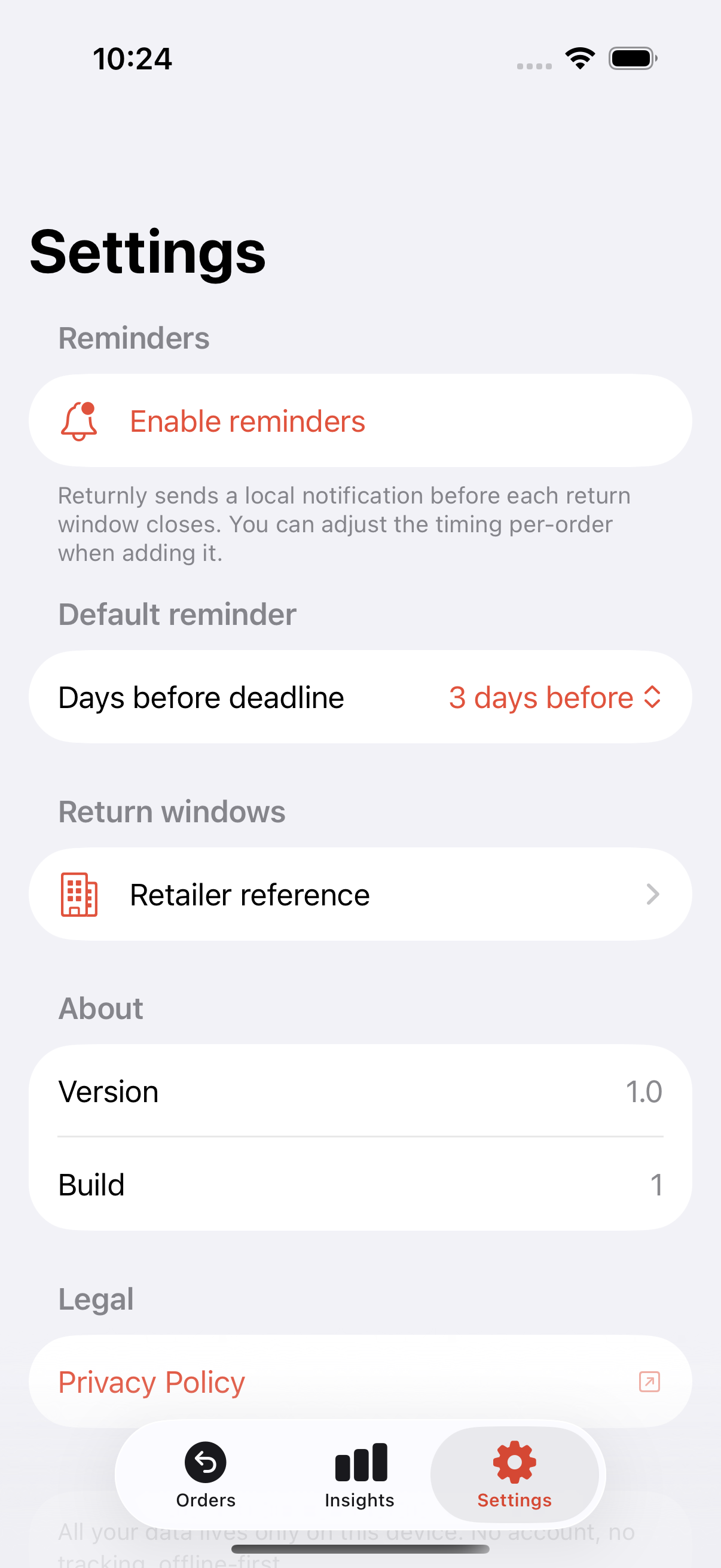
Task: Select the Settings tab
Action: (x=514, y=1474)
